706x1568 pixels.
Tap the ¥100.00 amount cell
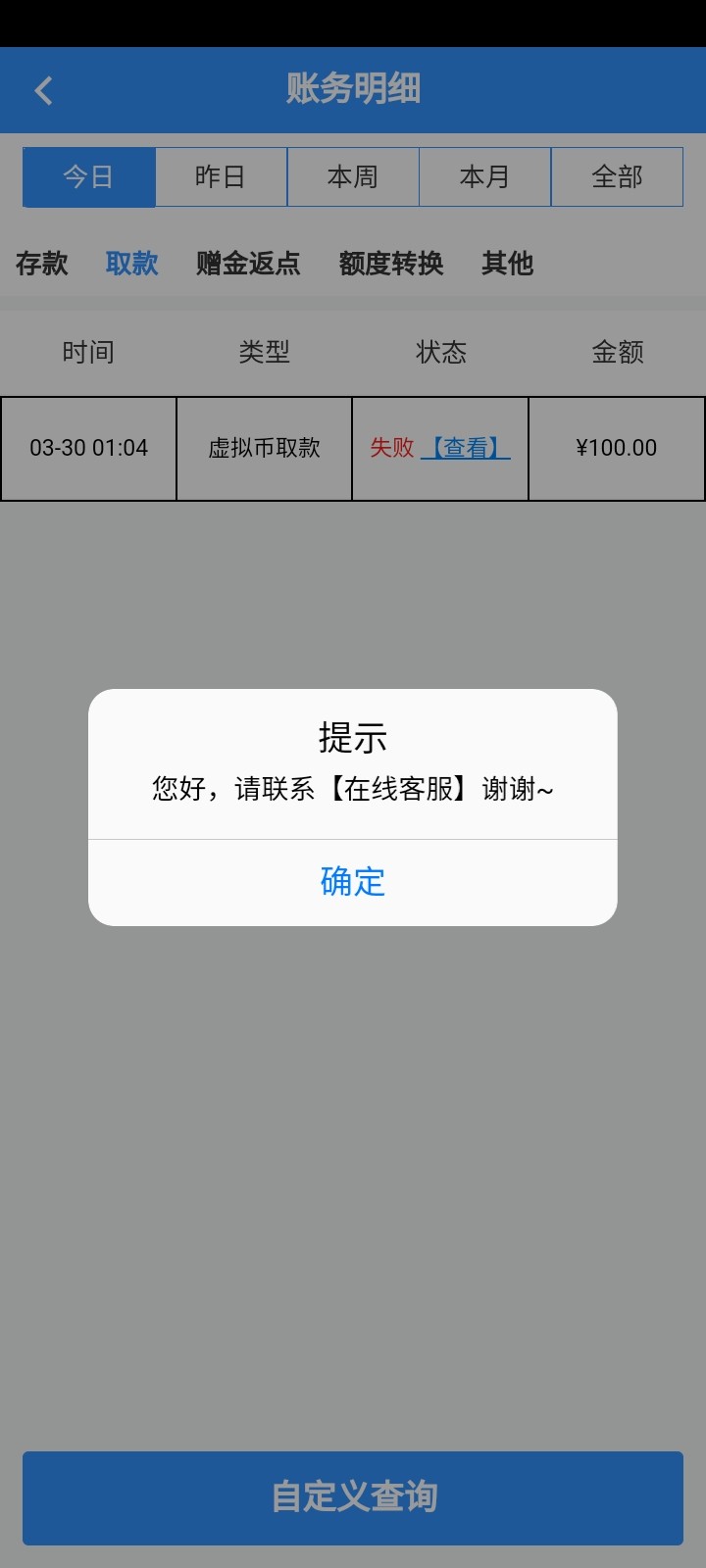(x=617, y=448)
